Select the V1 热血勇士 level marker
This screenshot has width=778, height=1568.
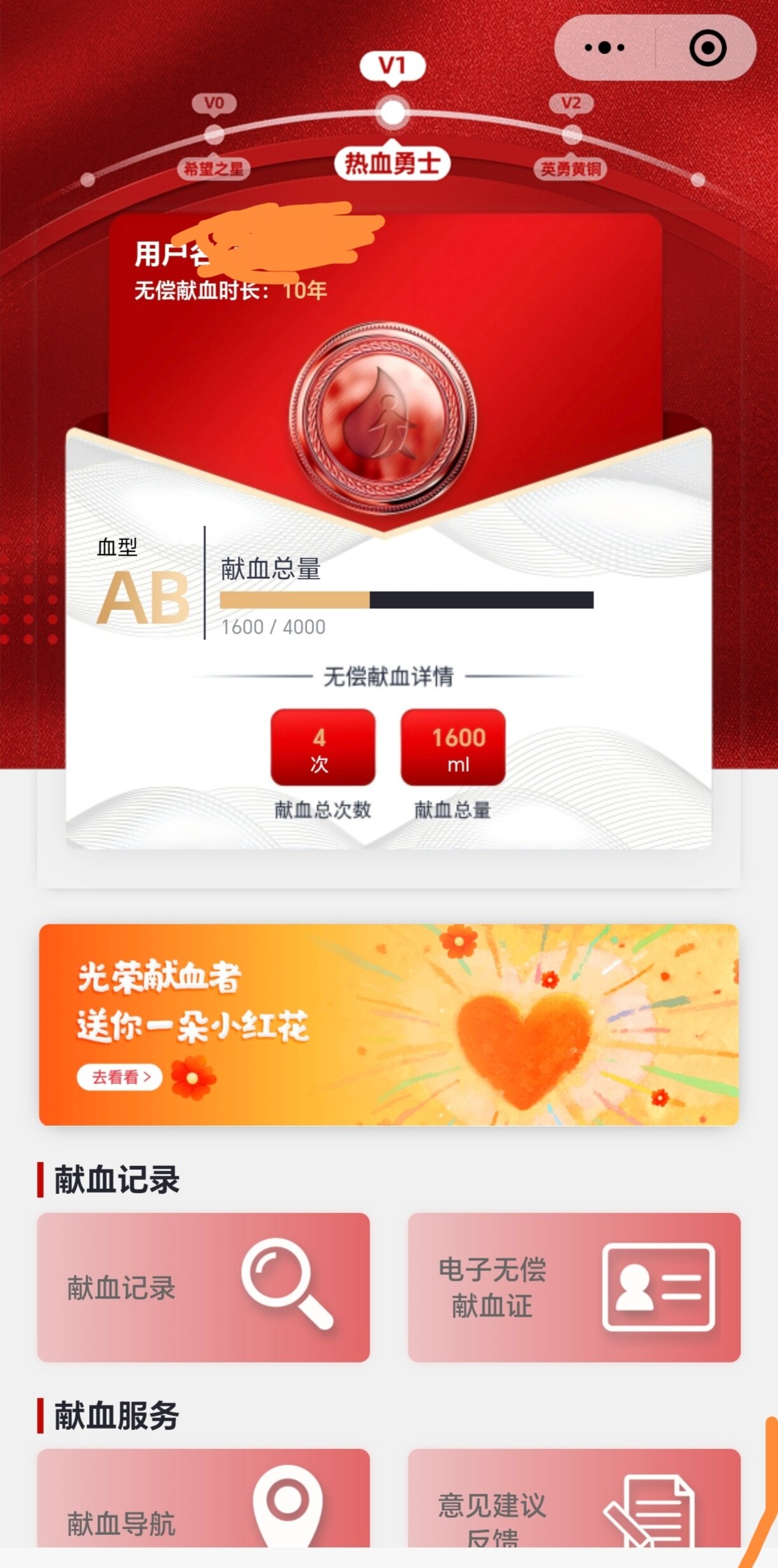pos(392,113)
